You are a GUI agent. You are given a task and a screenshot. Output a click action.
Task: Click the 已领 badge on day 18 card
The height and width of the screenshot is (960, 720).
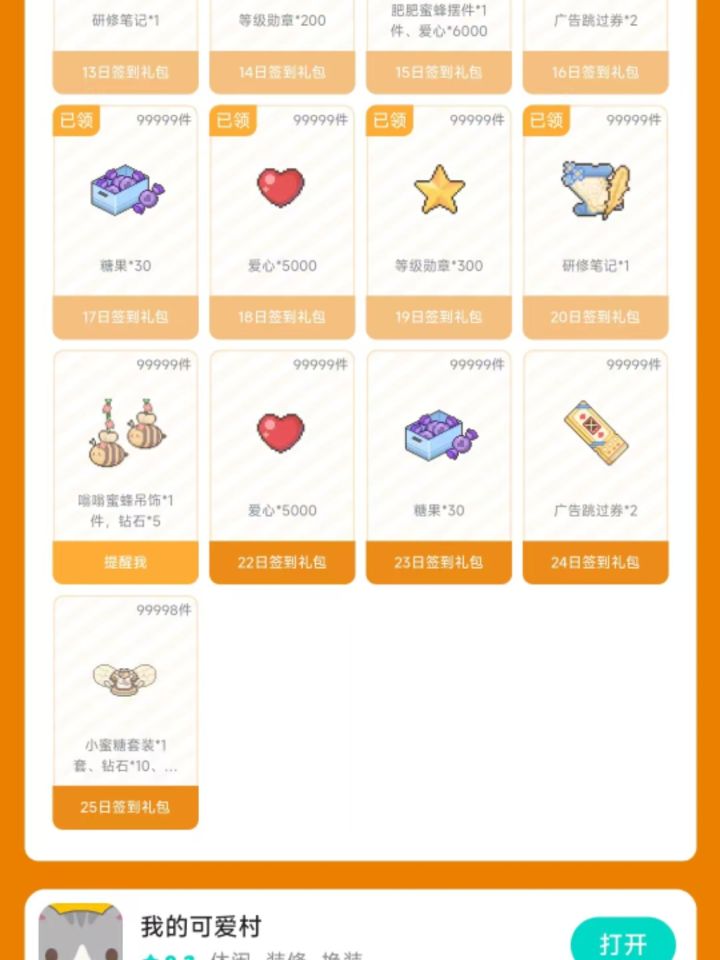[232, 122]
